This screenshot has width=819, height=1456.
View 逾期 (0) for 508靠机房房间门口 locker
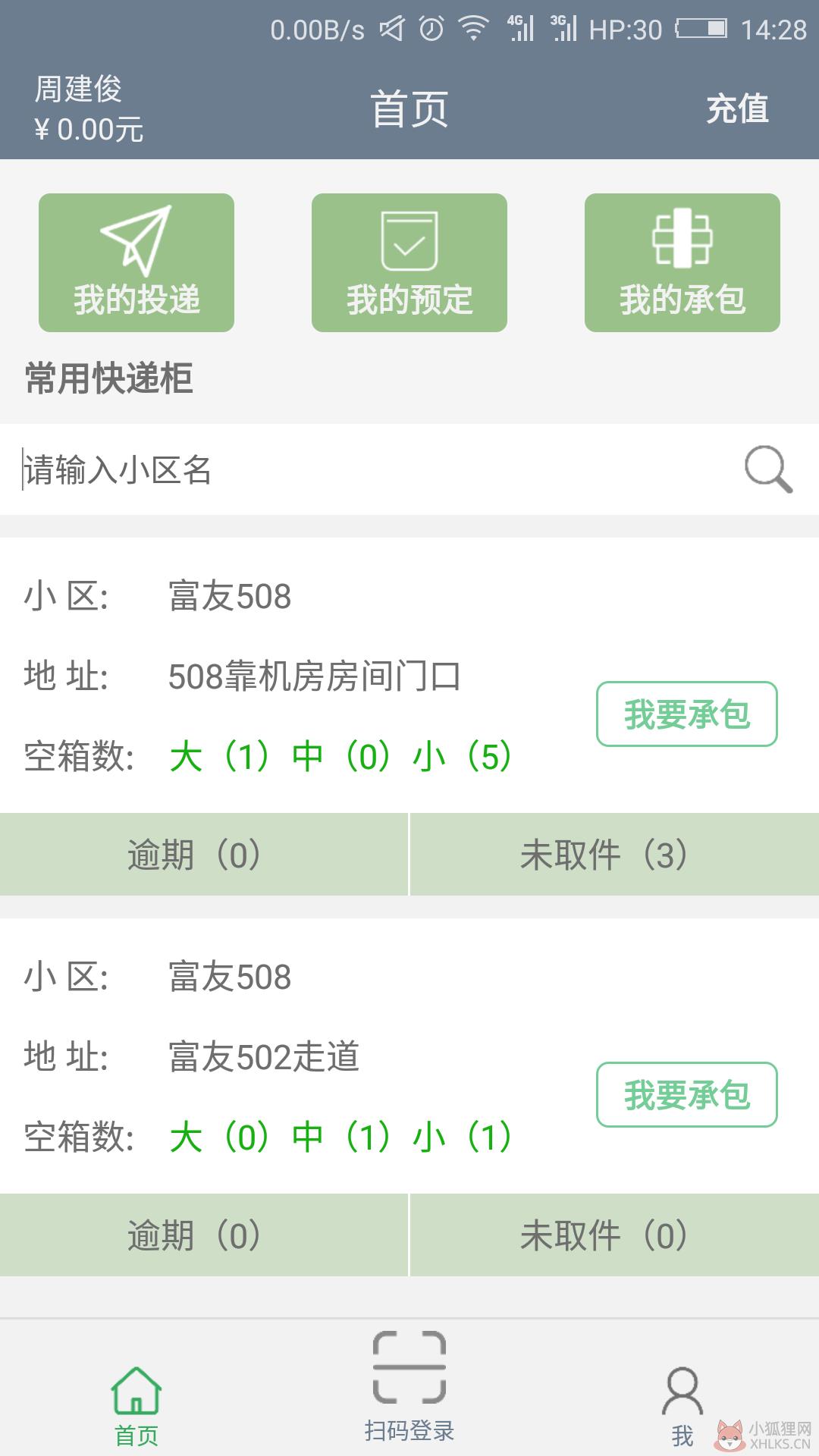pos(204,855)
